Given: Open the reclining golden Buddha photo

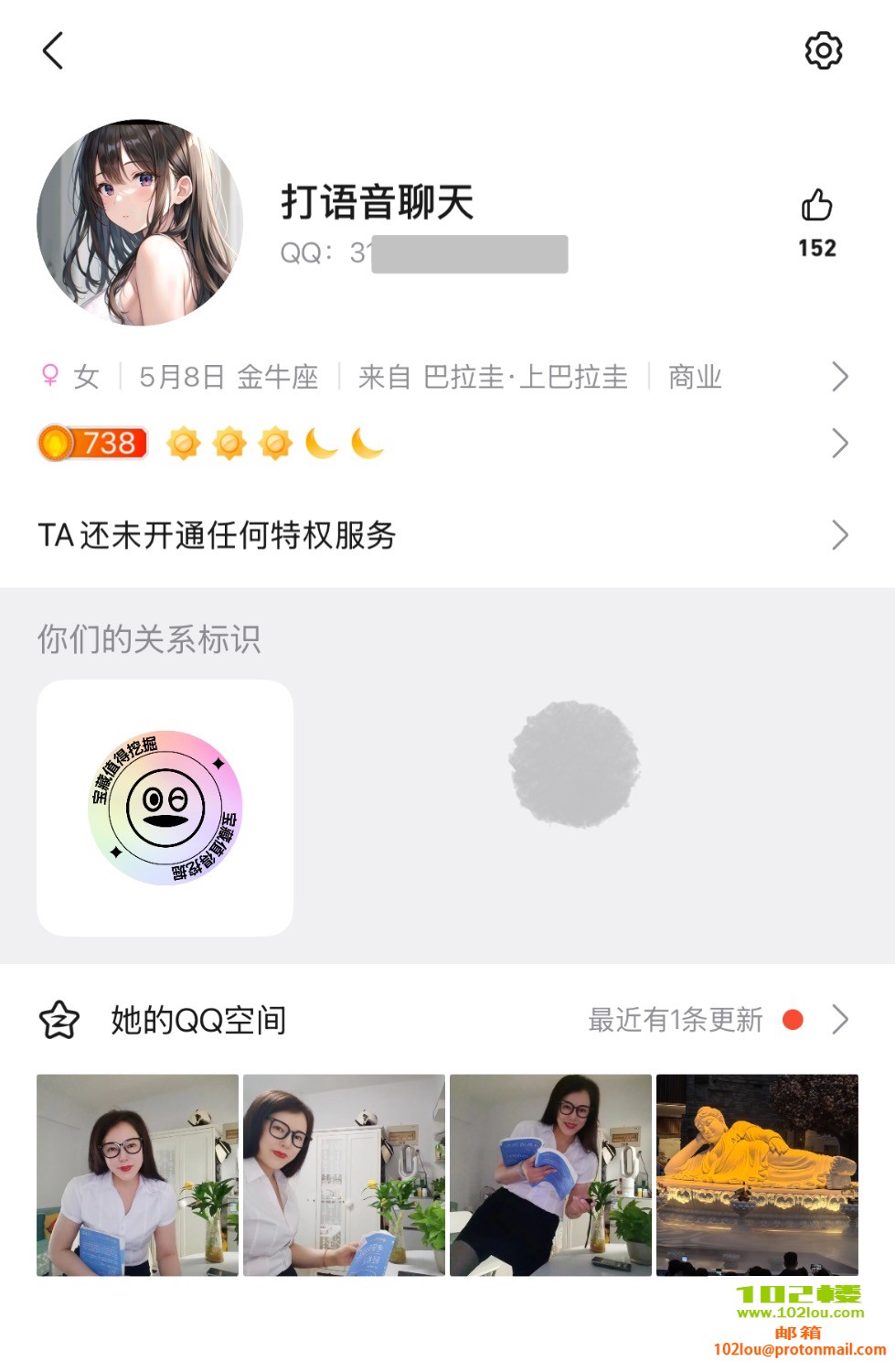Looking at the screenshot, I should 757,1175.
